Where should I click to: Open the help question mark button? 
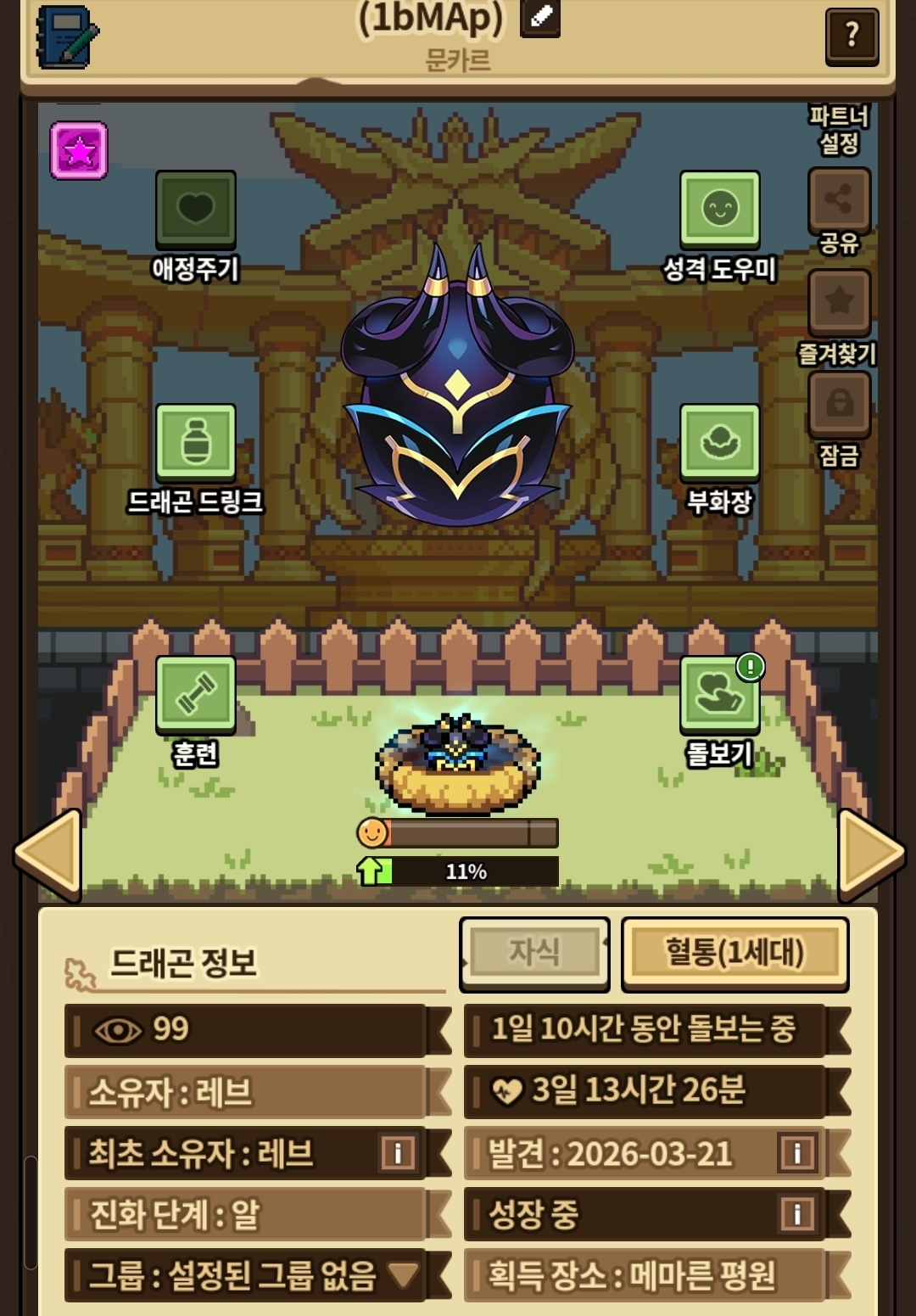click(x=852, y=36)
